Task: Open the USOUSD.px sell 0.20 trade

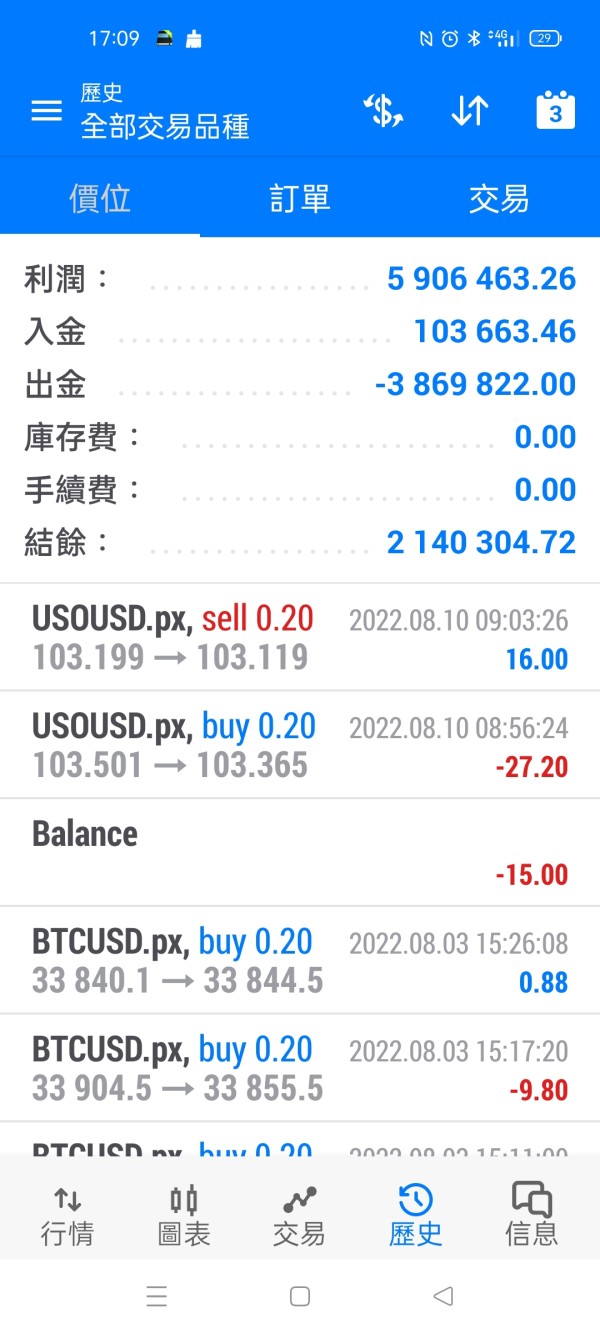Action: click(300, 637)
